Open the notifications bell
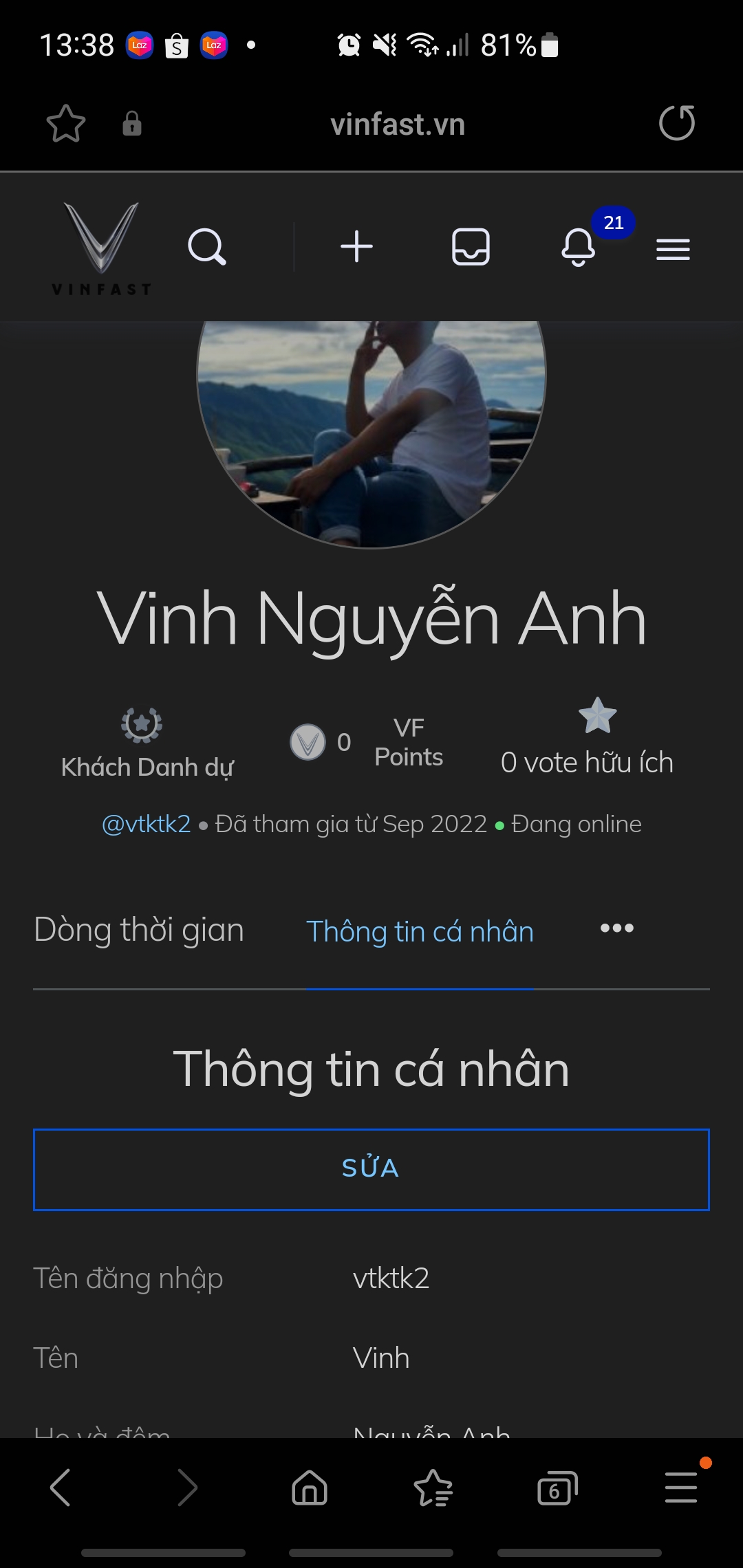The width and height of the screenshot is (743, 1568). click(x=578, y=247)
